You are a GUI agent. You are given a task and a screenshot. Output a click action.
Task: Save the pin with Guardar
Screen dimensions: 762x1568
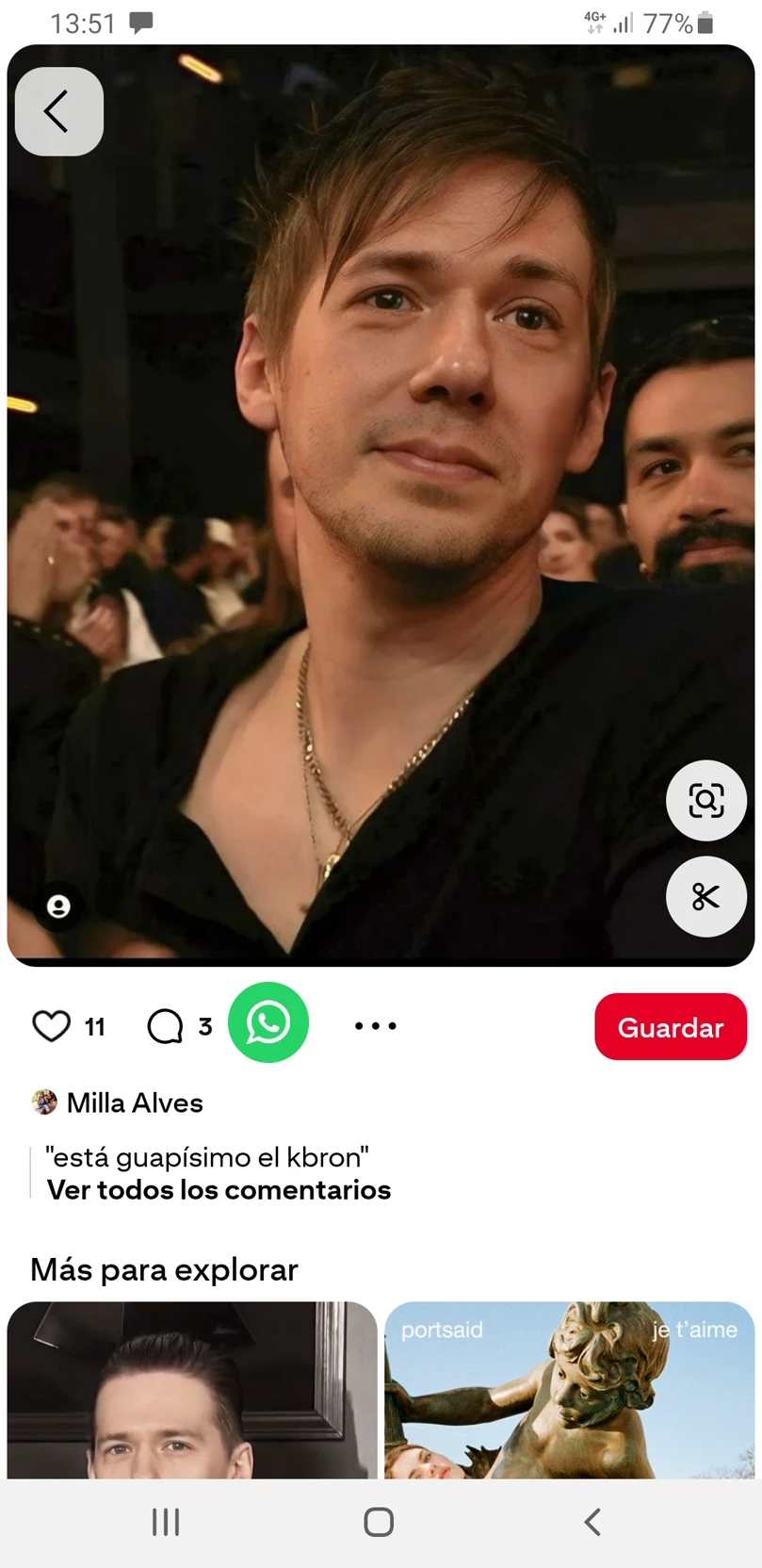click(670, 1026)
